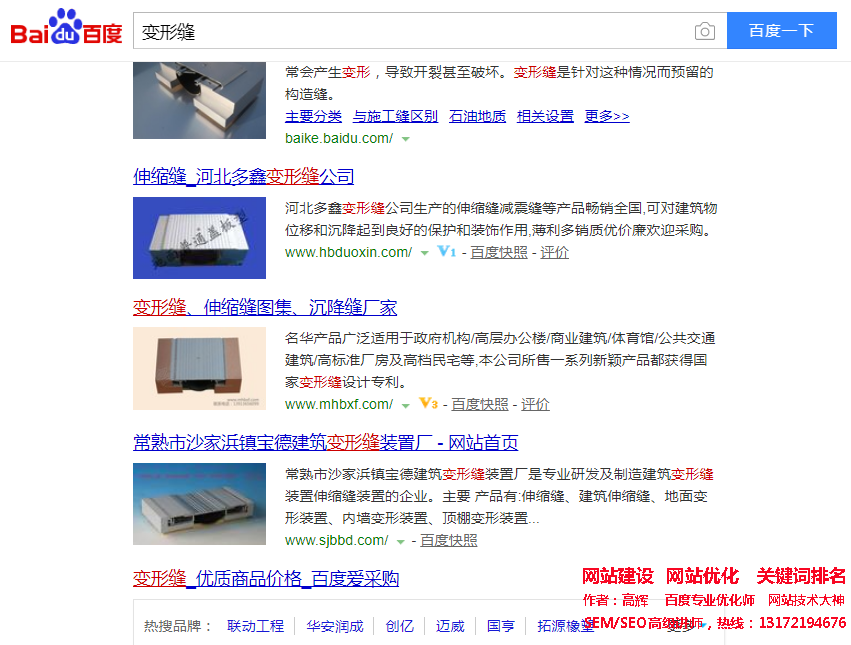Viewport: 851px width, 645px height.
Task: Open the 相关设置 link
Action: 545,116
